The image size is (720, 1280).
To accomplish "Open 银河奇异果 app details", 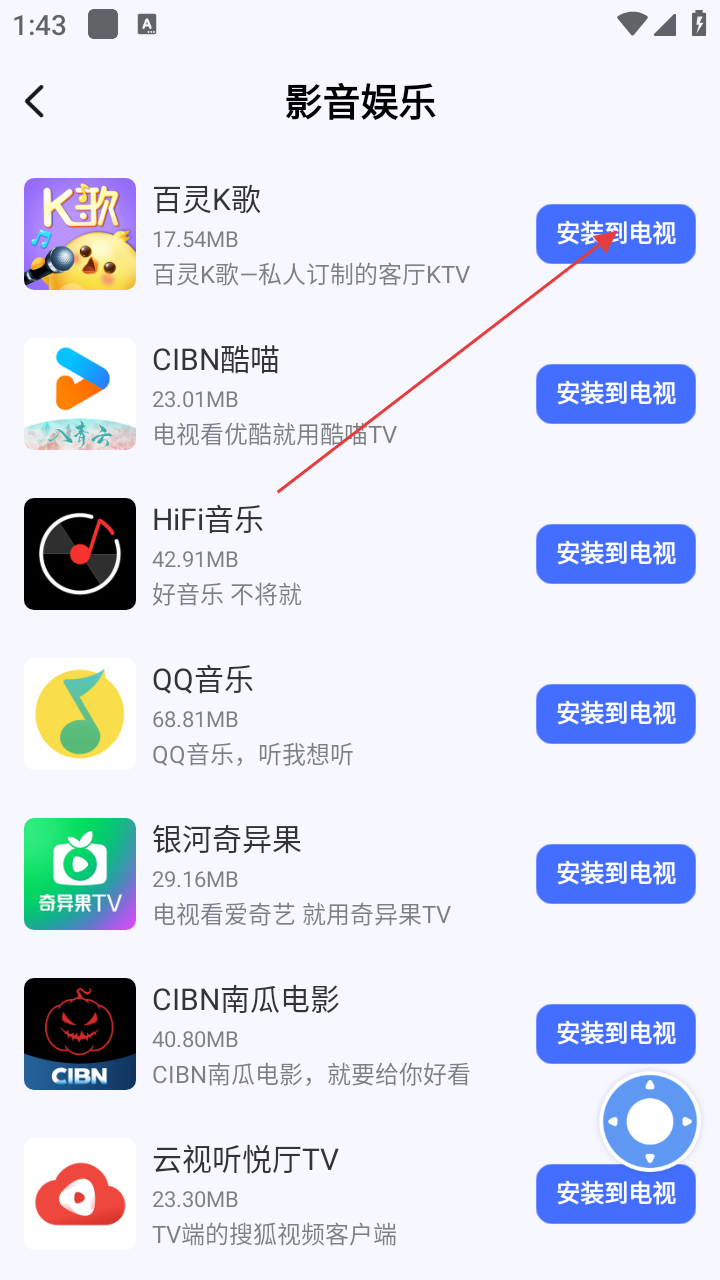I will pos(300,874).
